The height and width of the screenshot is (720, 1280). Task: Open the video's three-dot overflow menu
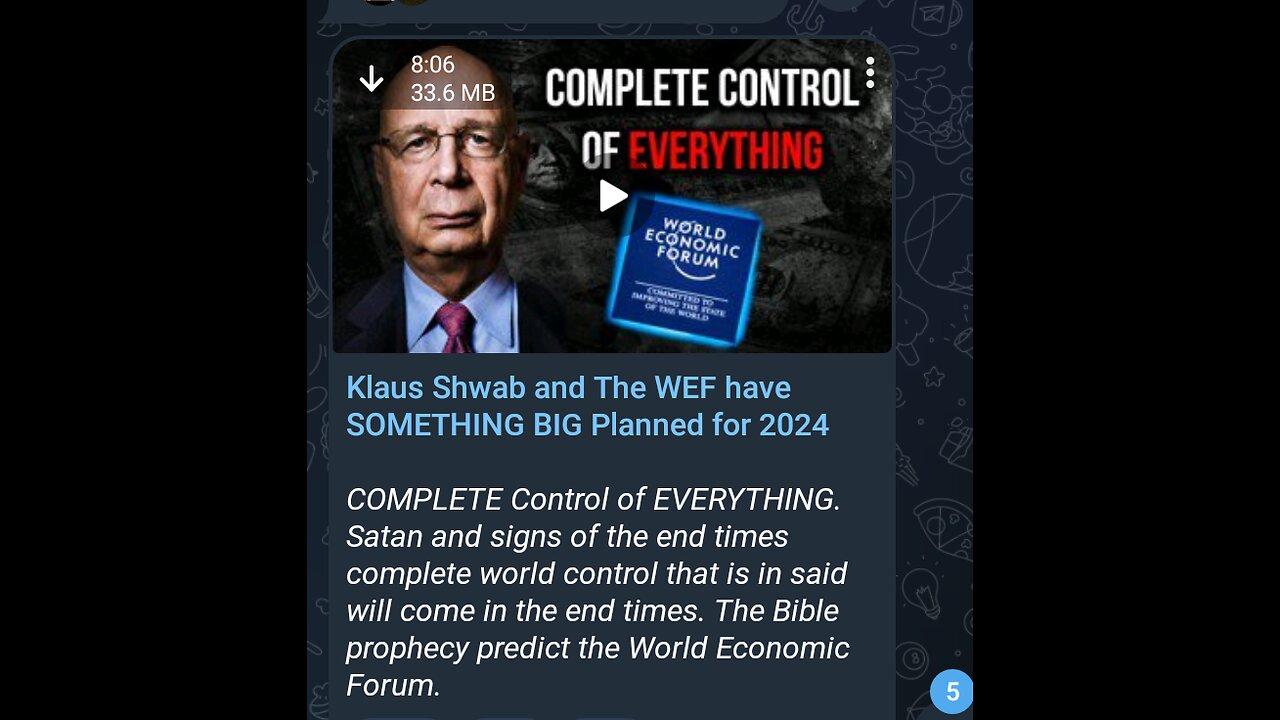[x=870, y=72]
